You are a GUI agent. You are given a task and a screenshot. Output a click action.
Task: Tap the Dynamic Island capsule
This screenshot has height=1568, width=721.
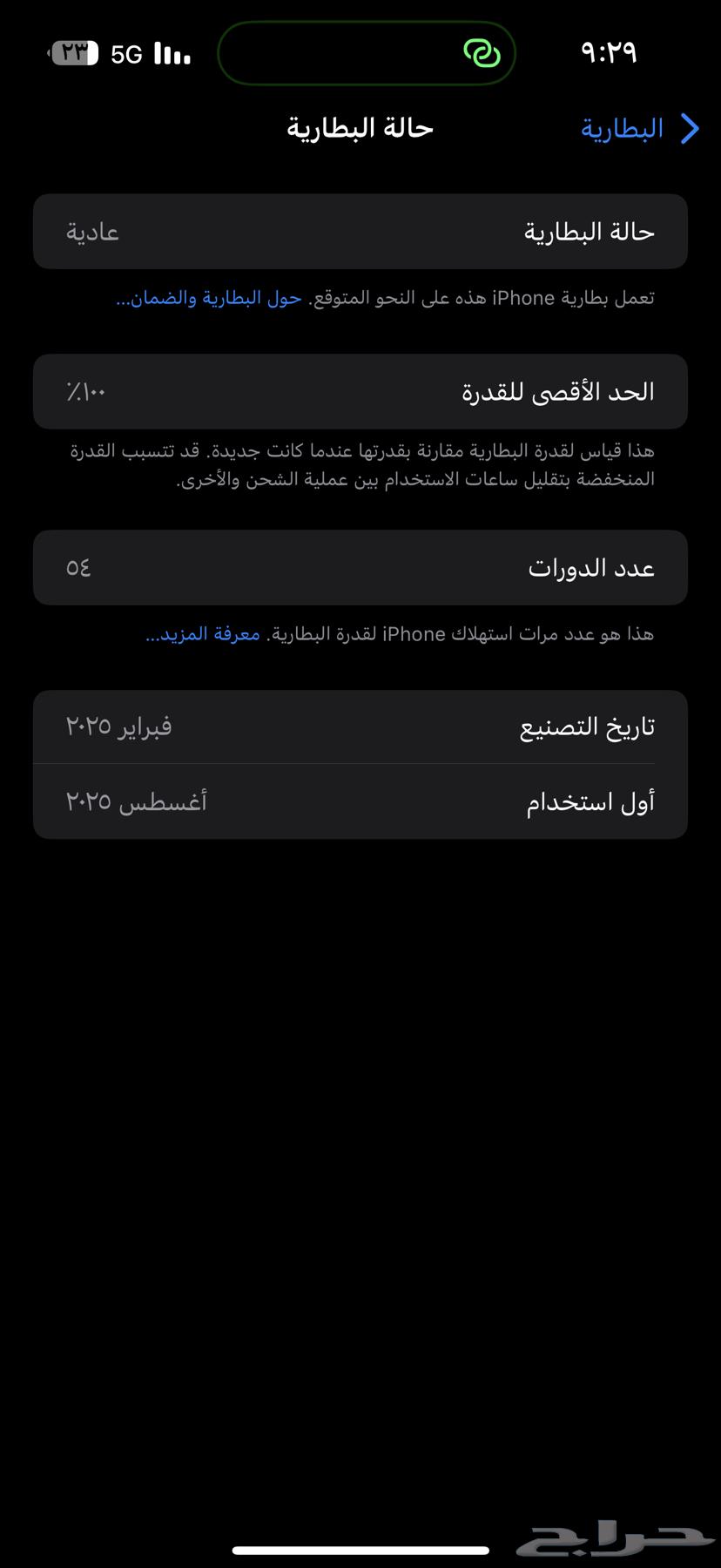point(366,52)
